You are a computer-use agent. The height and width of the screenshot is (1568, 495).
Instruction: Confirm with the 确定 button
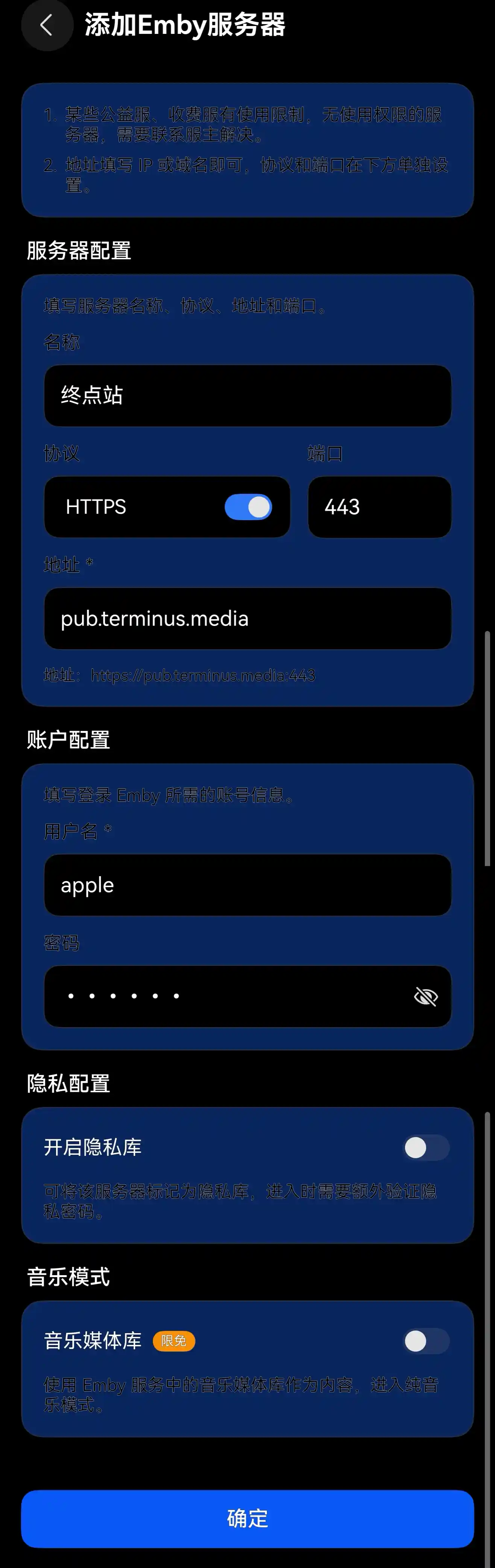[x=247, y=1518]
